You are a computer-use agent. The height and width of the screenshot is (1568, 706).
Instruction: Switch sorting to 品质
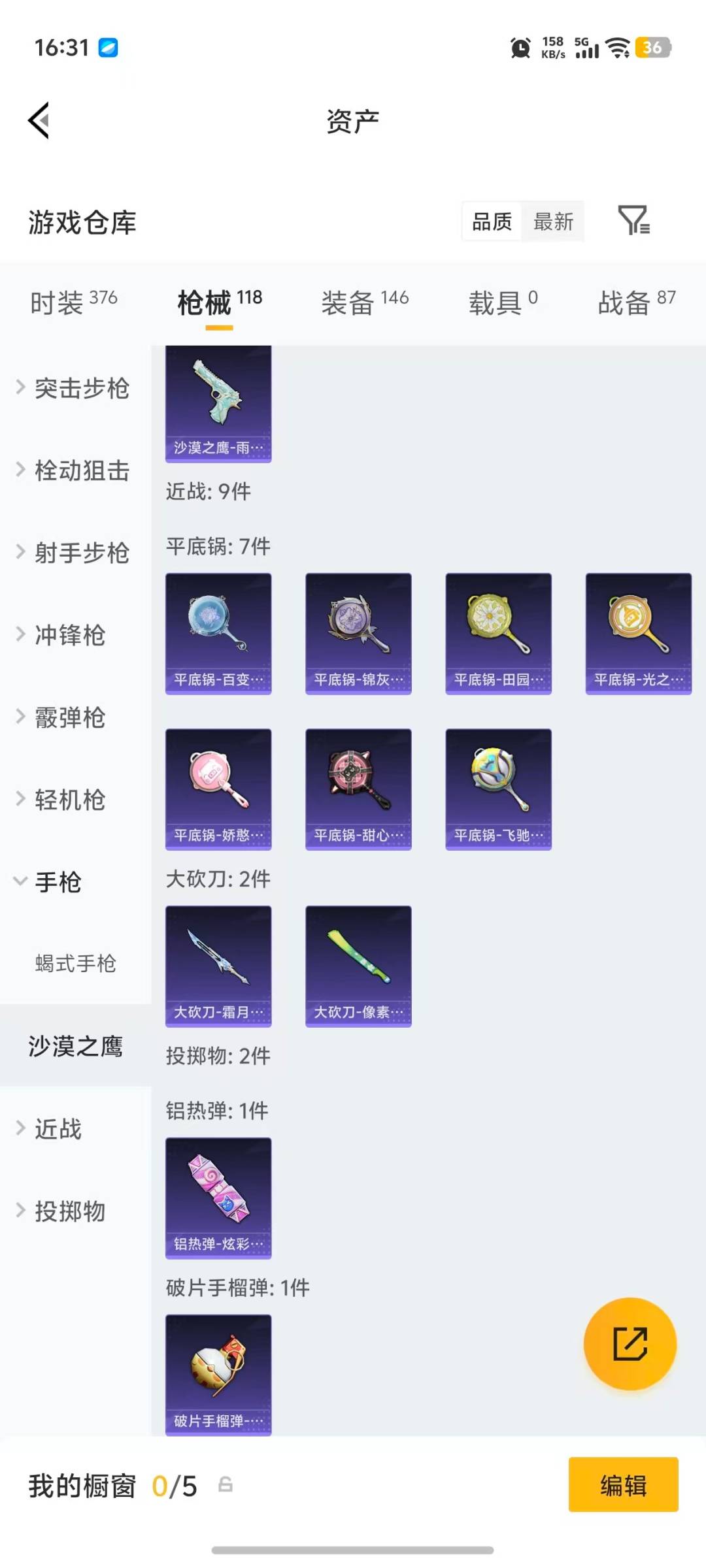point(491,222)
